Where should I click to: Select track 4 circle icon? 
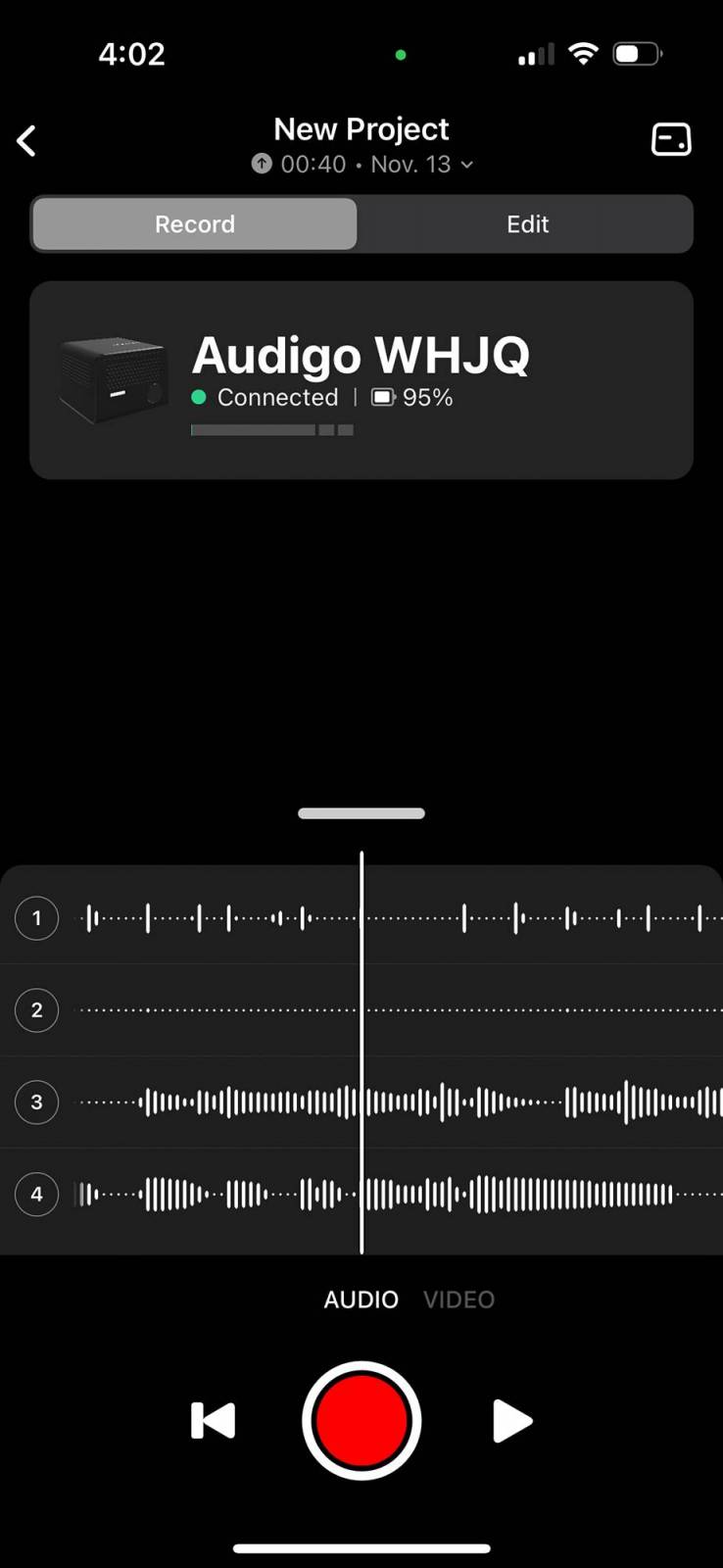[36, 1194]
